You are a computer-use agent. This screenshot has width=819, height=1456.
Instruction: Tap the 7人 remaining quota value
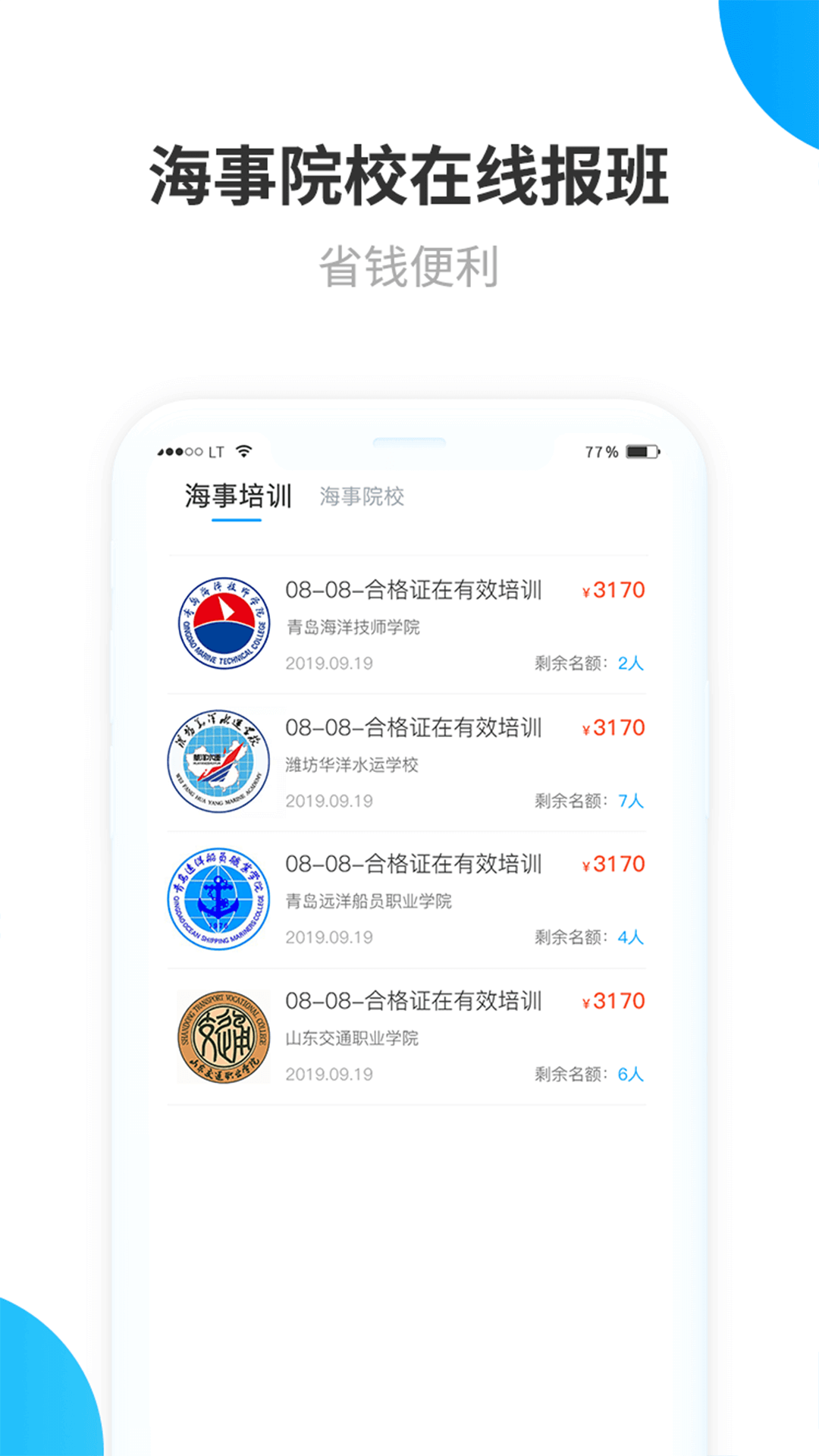pos(631,799)
